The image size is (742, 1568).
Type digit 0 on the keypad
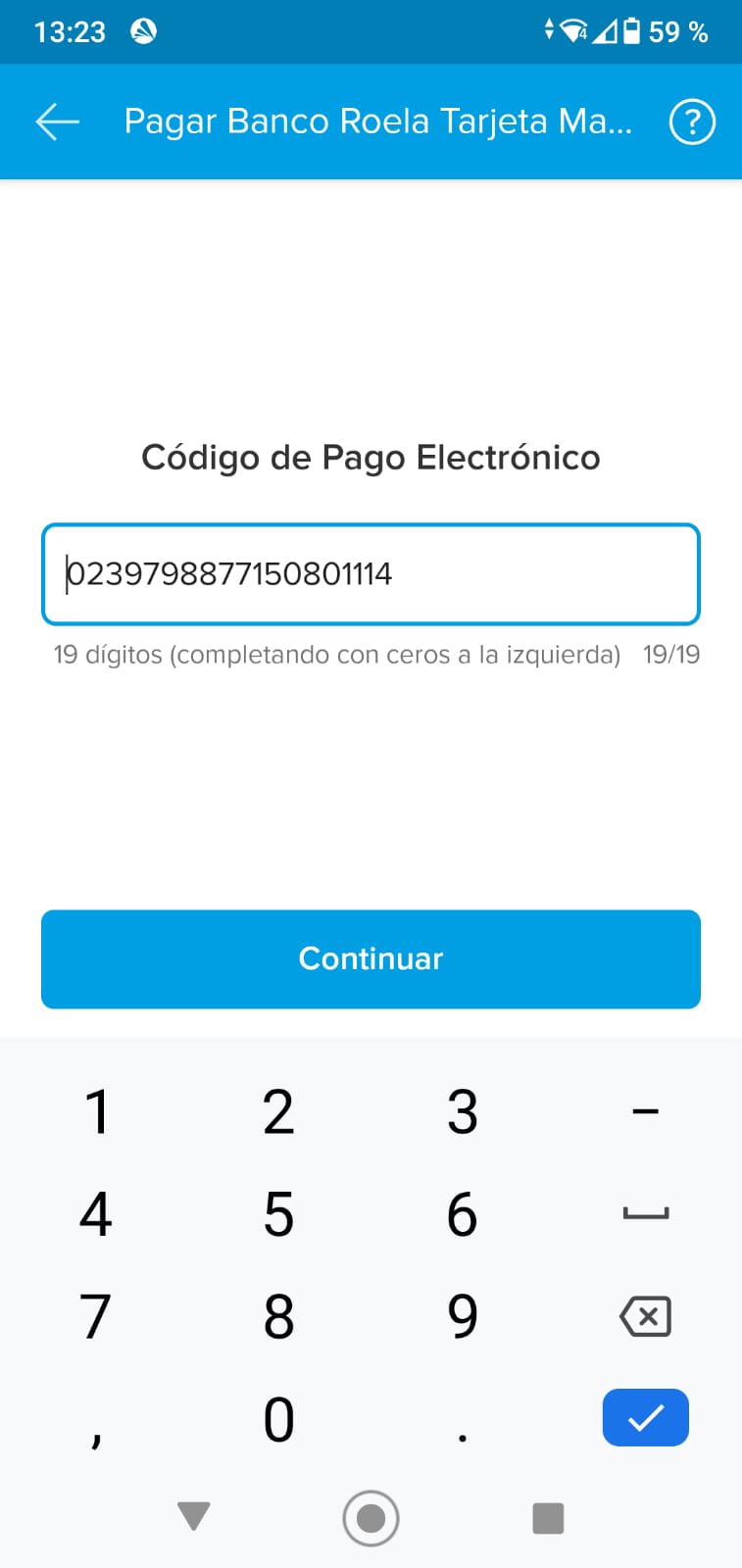pos(278,1419)
